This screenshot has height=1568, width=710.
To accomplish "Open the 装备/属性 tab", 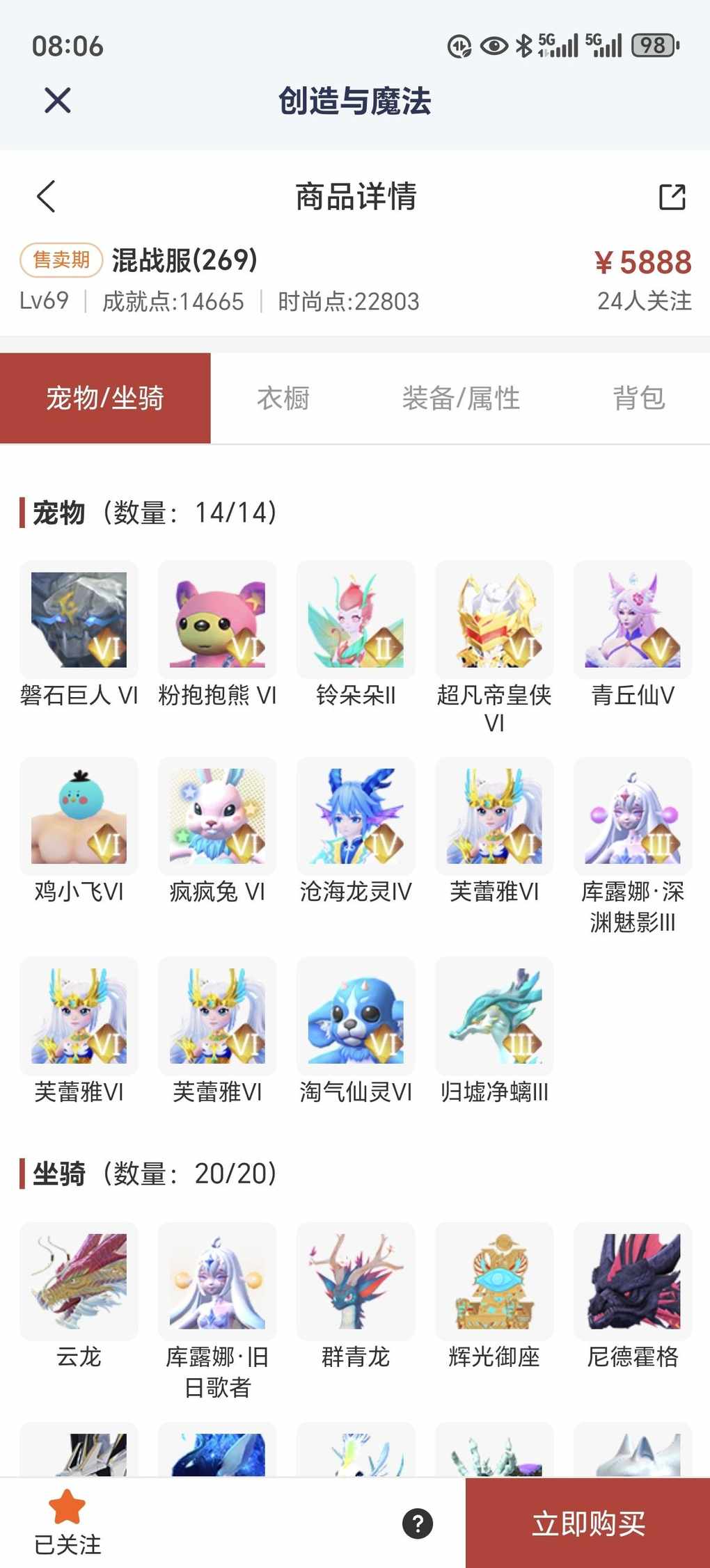I will click(461, 399).
